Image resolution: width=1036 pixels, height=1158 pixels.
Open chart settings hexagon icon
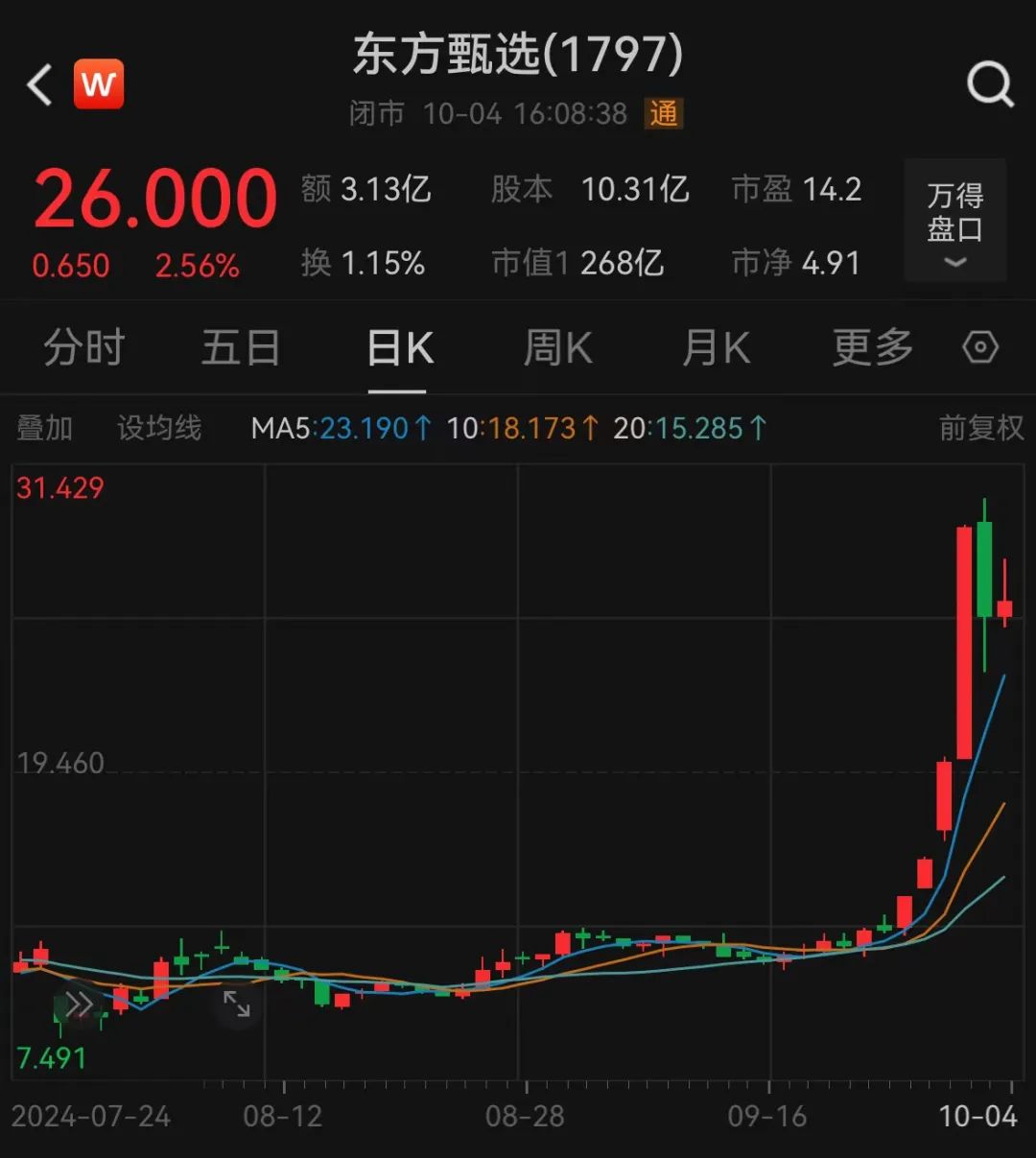(x=980, y=347)
